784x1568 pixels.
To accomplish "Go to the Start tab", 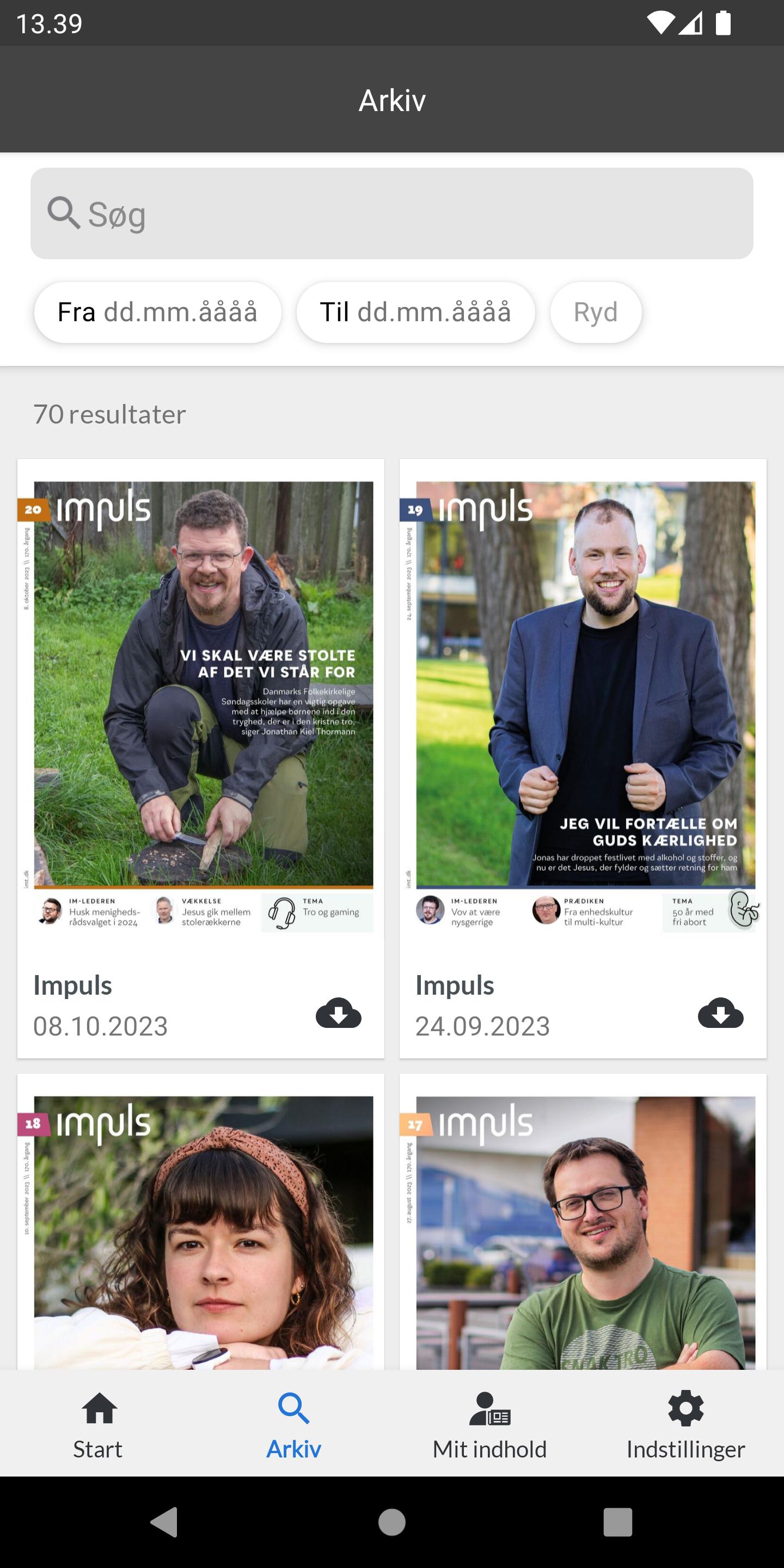I will (98, 1424).
